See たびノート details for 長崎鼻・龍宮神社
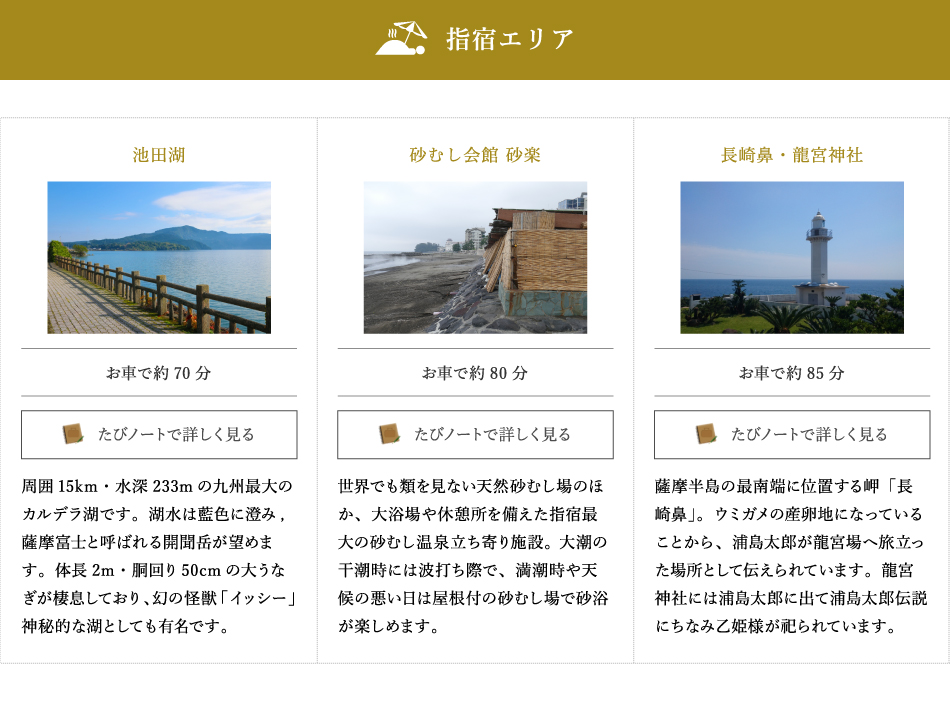950x723 pixels. pyautogui.click(x=791, y=434)
